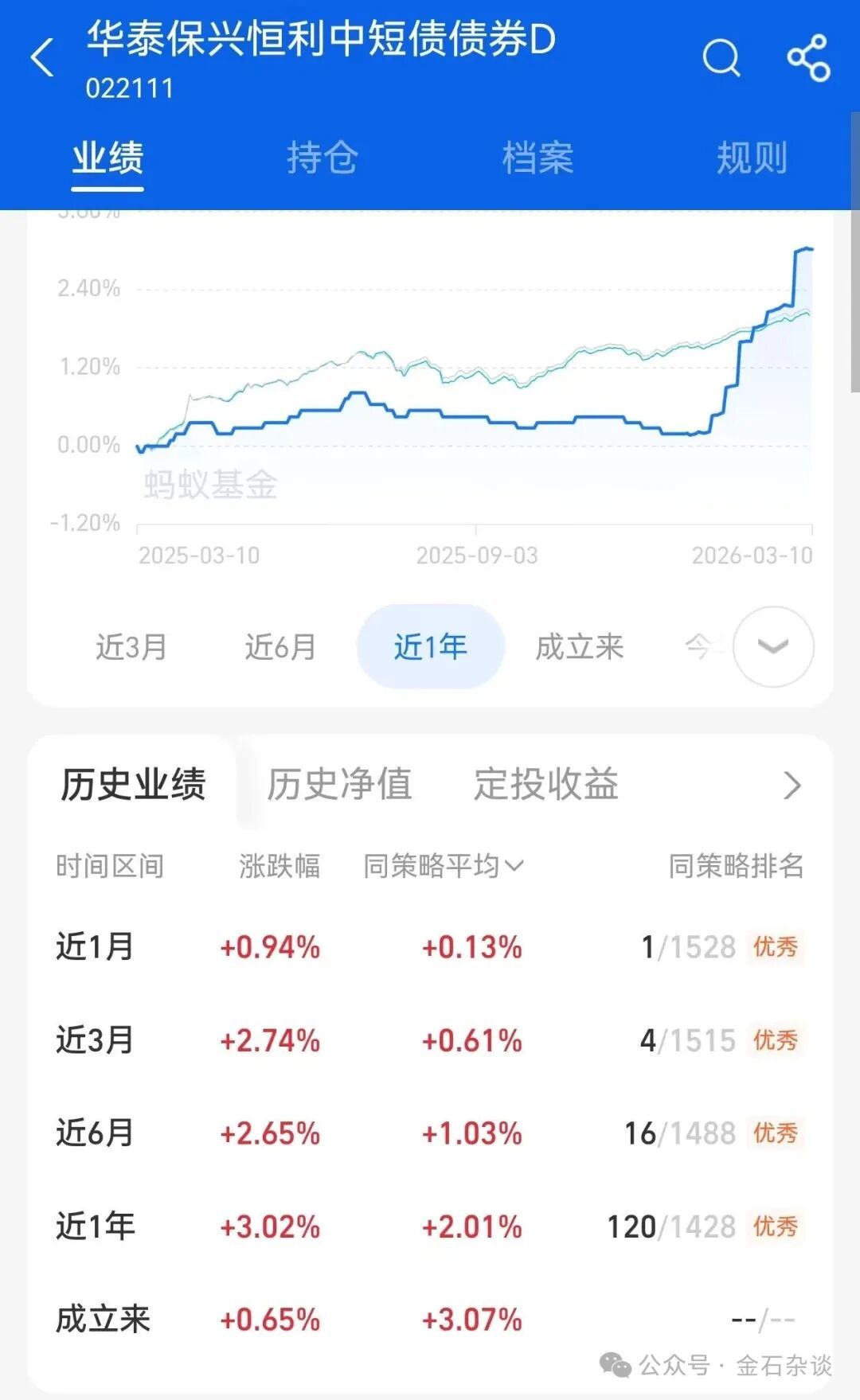Select the 历史业绩 section
The height and width of the screenshot is (1400, 860).
133,784
